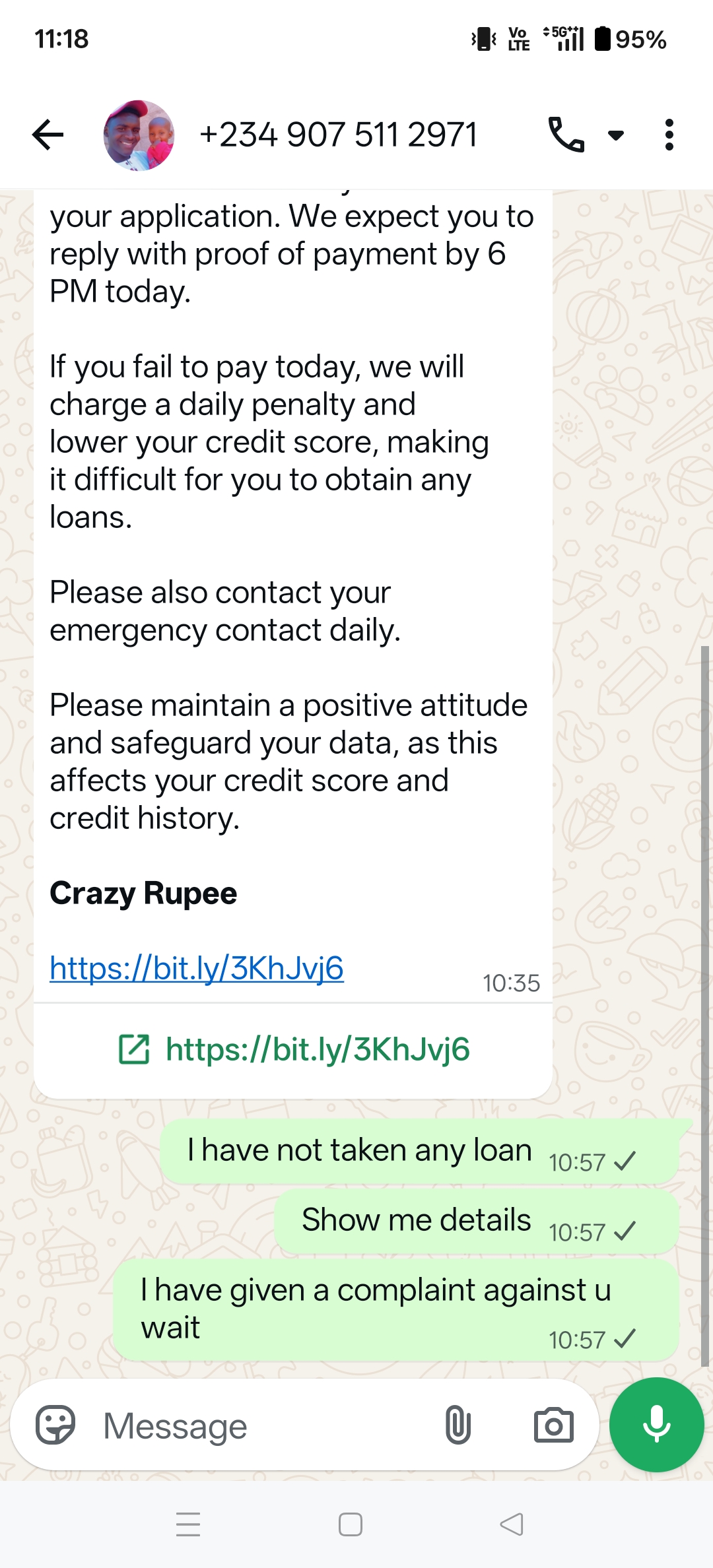Open the underlined bit.ly link in message

[x=197, y=968]
